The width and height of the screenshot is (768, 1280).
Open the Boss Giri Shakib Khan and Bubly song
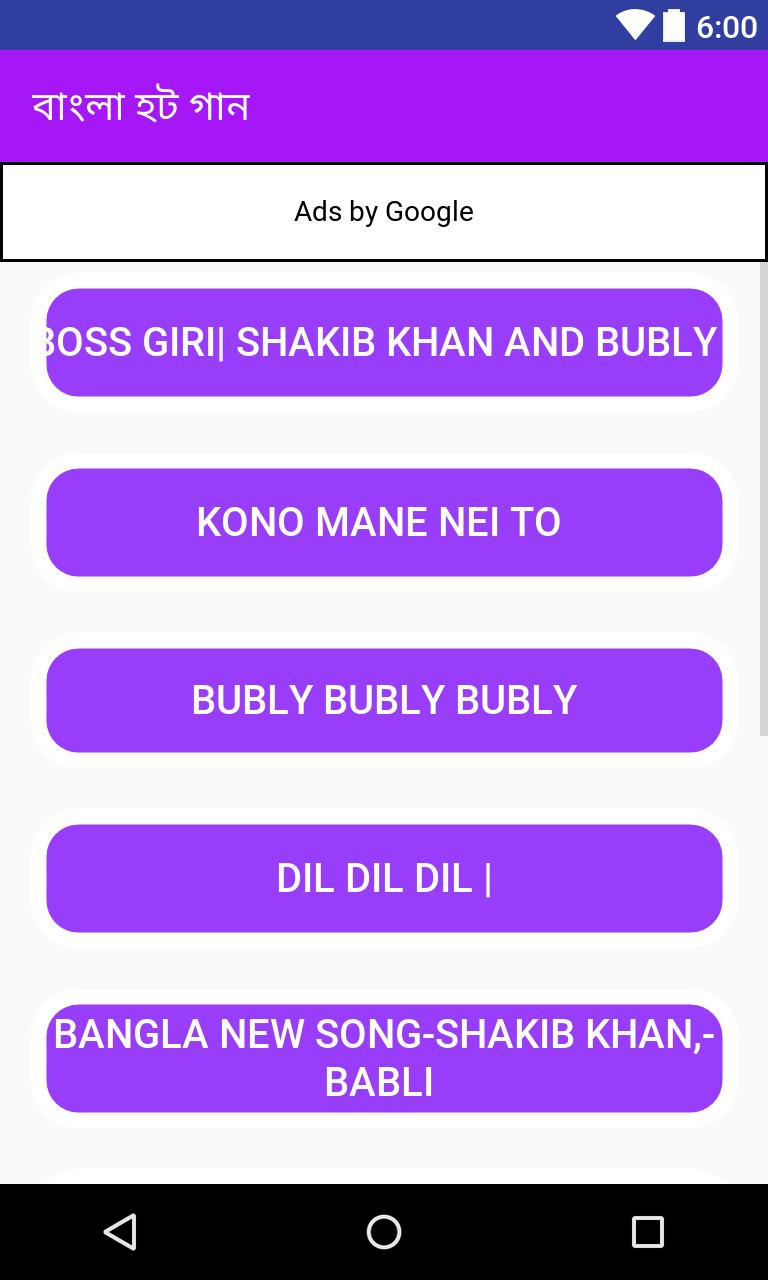pos(384,343)
